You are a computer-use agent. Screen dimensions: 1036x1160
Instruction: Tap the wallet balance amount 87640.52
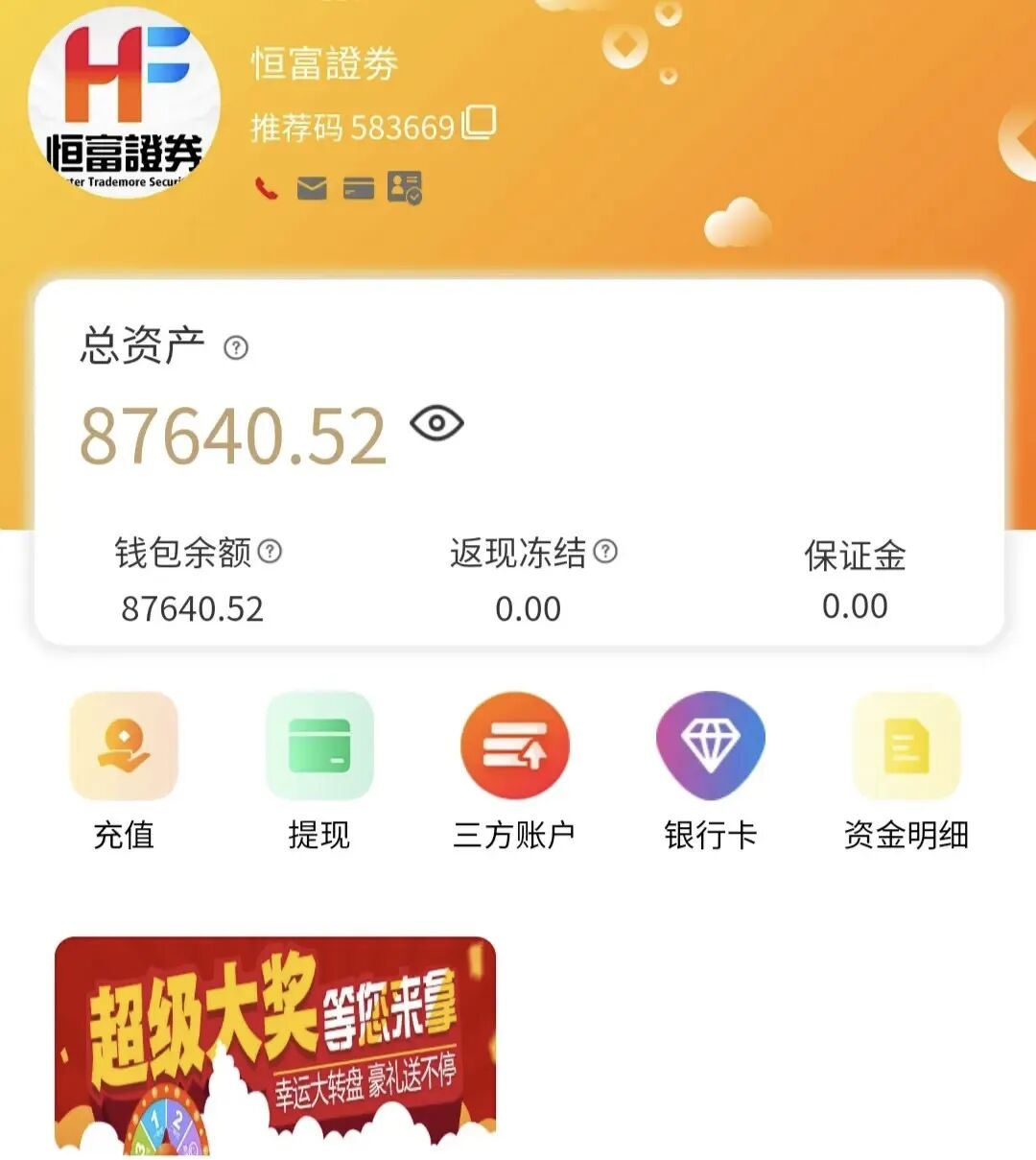tap(193, 606)
